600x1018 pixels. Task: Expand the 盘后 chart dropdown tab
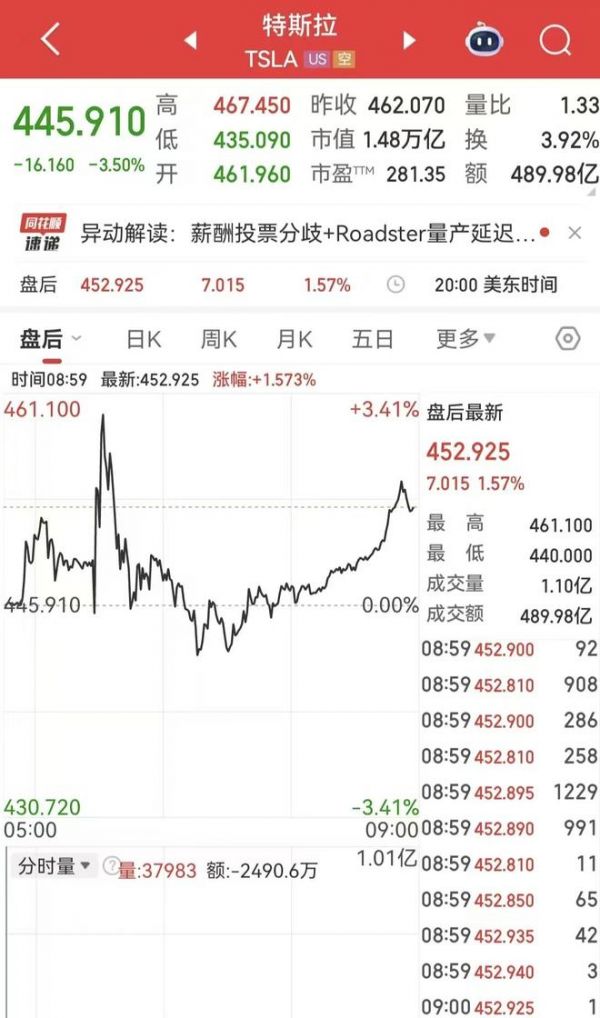coord(50,339)
